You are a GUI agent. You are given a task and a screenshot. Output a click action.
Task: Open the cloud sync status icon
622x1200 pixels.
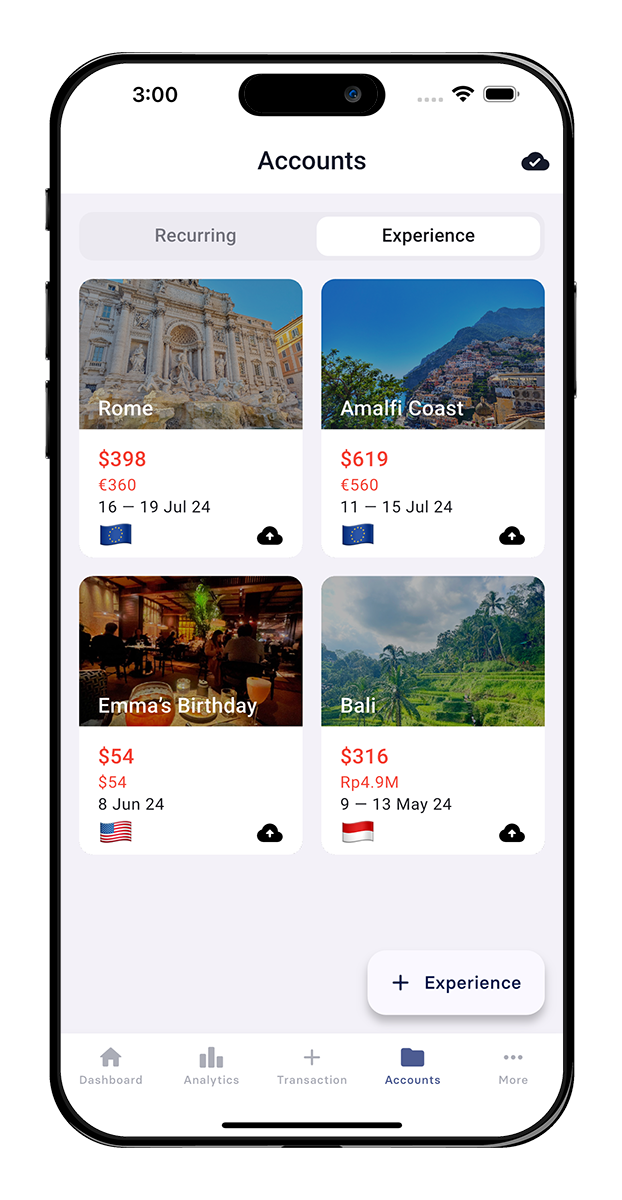(x=535, y=162)
